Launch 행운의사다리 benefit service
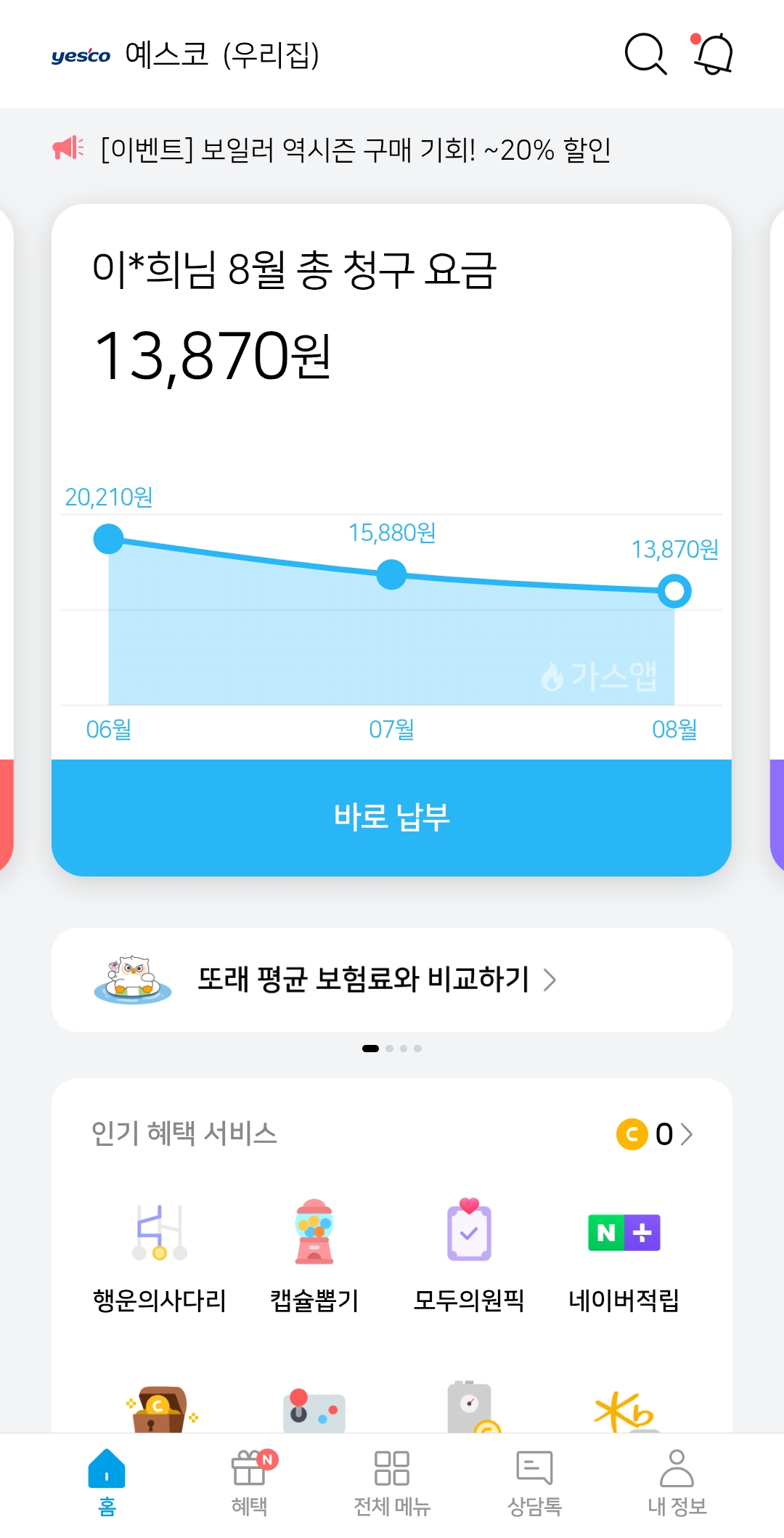 coord(160,1258)
